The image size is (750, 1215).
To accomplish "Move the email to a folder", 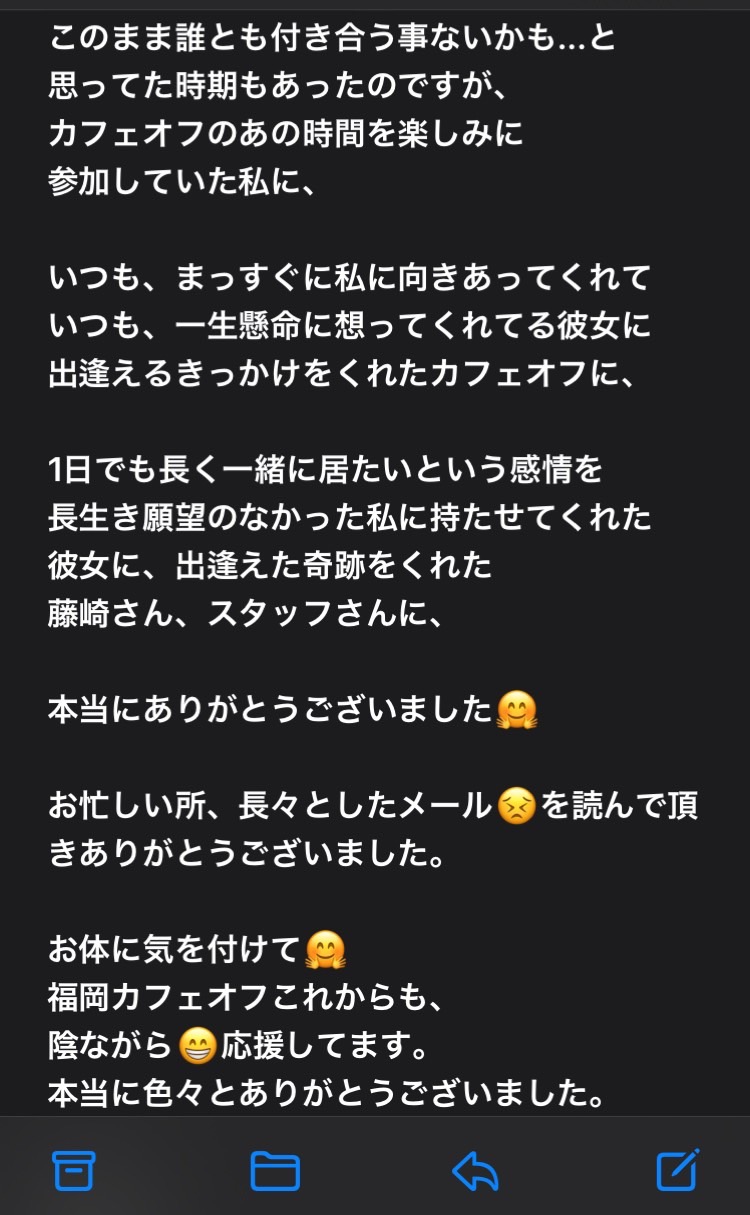I will (x=275, y=1170).
